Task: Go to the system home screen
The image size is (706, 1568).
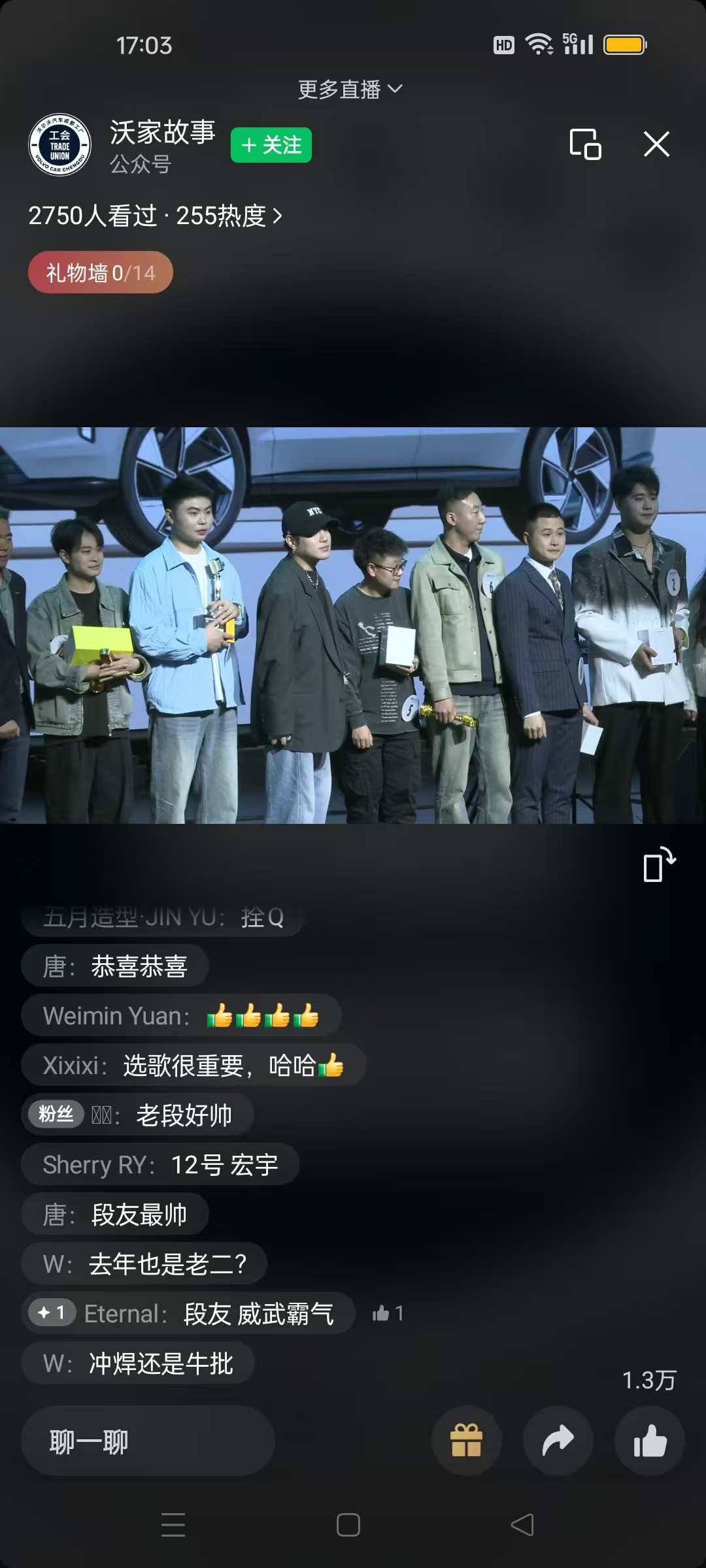Action: click(348, 1525)
